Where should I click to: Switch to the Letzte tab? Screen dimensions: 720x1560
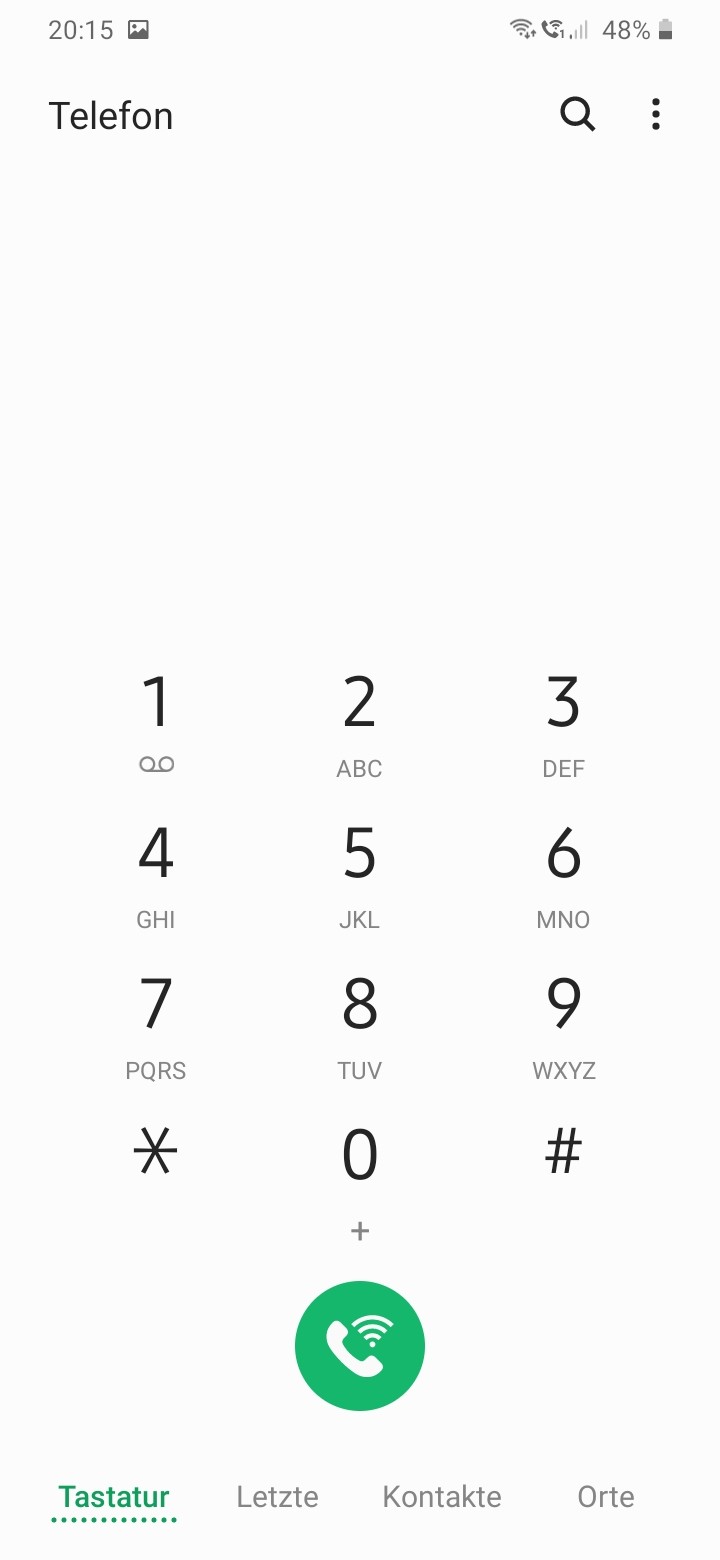click(x=277, y=1497)
